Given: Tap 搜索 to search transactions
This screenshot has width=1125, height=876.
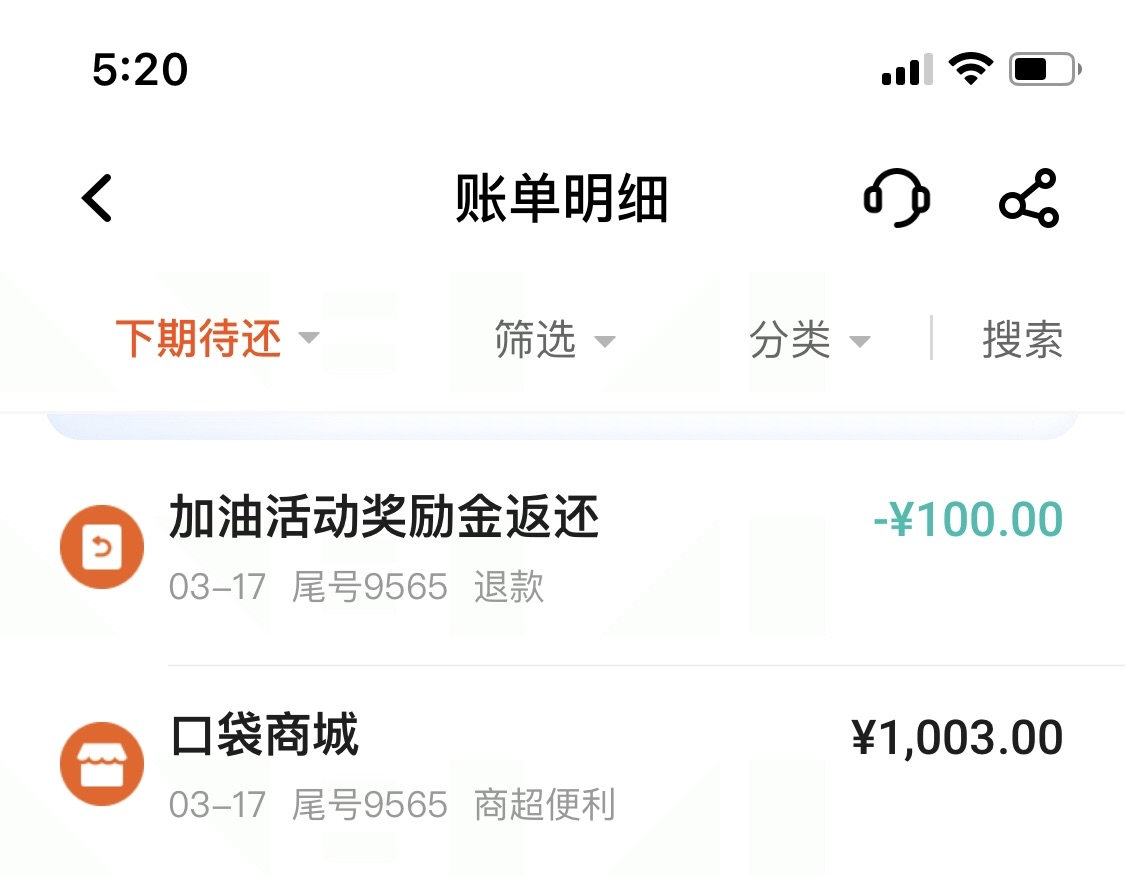Looking at the screenshot, I should (1021, 340).
